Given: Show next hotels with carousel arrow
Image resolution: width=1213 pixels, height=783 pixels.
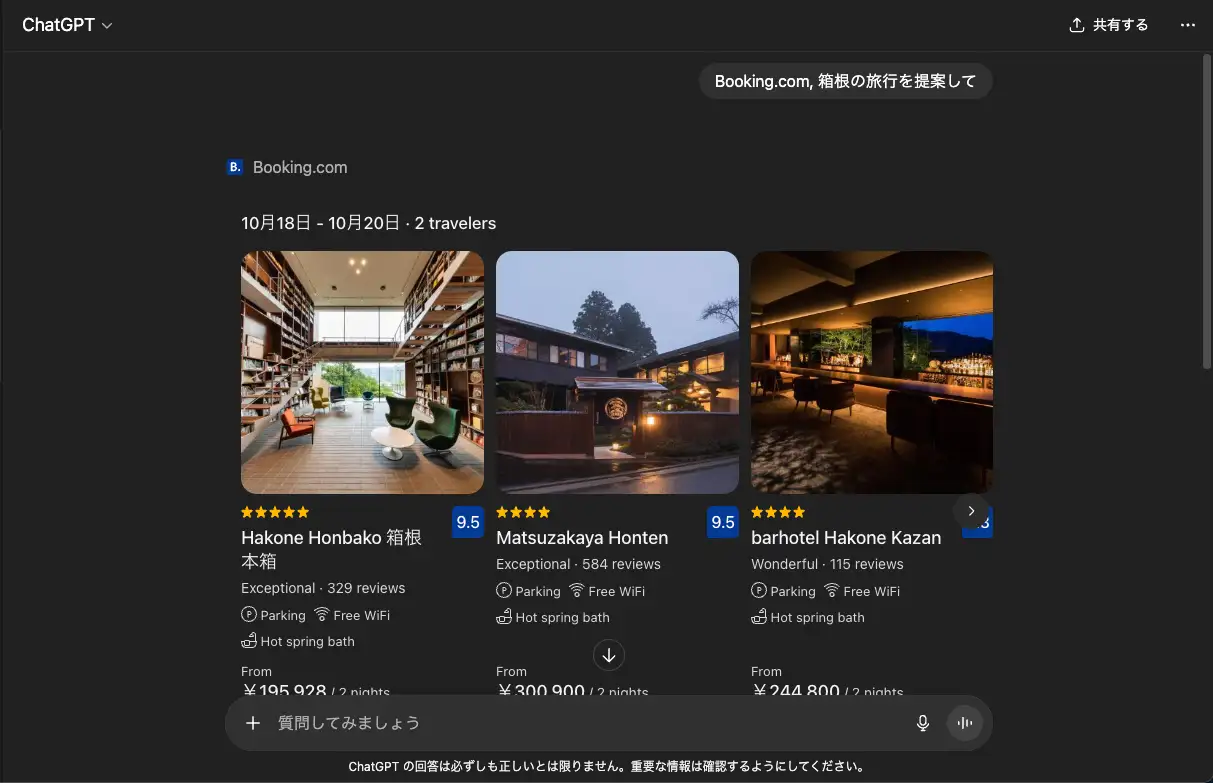Looking at the screenshot, I should click(x=971, y=511).
